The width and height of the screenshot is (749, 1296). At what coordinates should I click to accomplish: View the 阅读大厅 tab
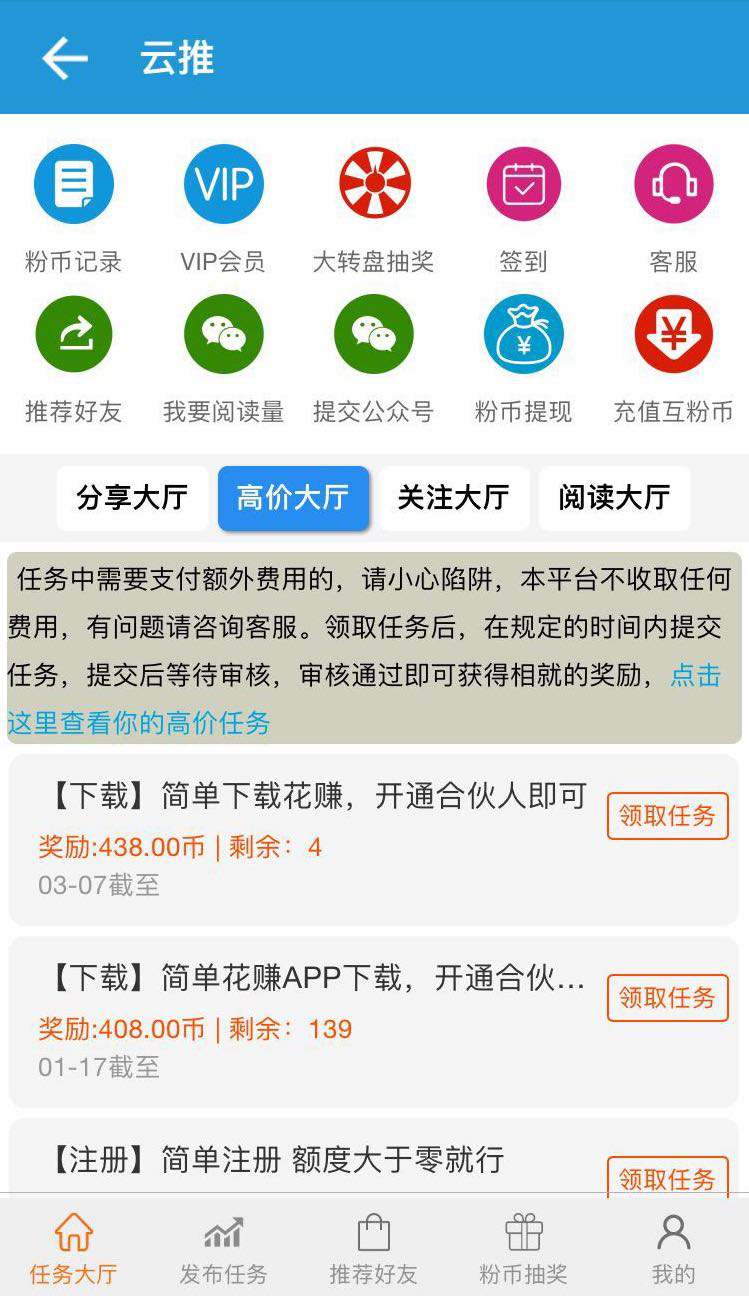click(614, 498)
